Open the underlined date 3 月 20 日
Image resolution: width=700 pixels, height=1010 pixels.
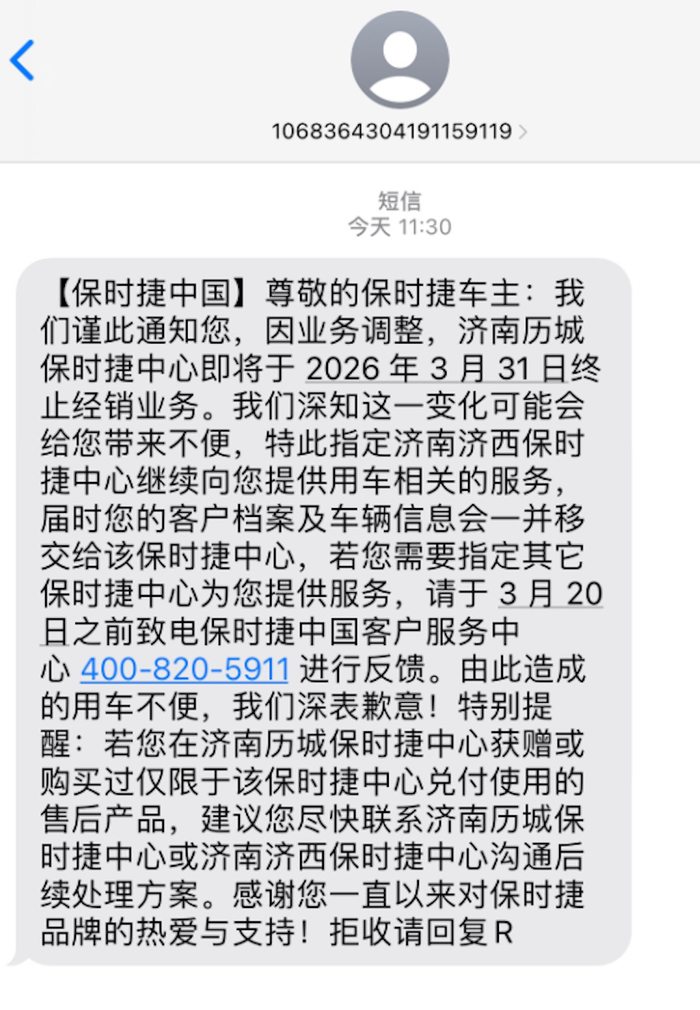point(550,594)
